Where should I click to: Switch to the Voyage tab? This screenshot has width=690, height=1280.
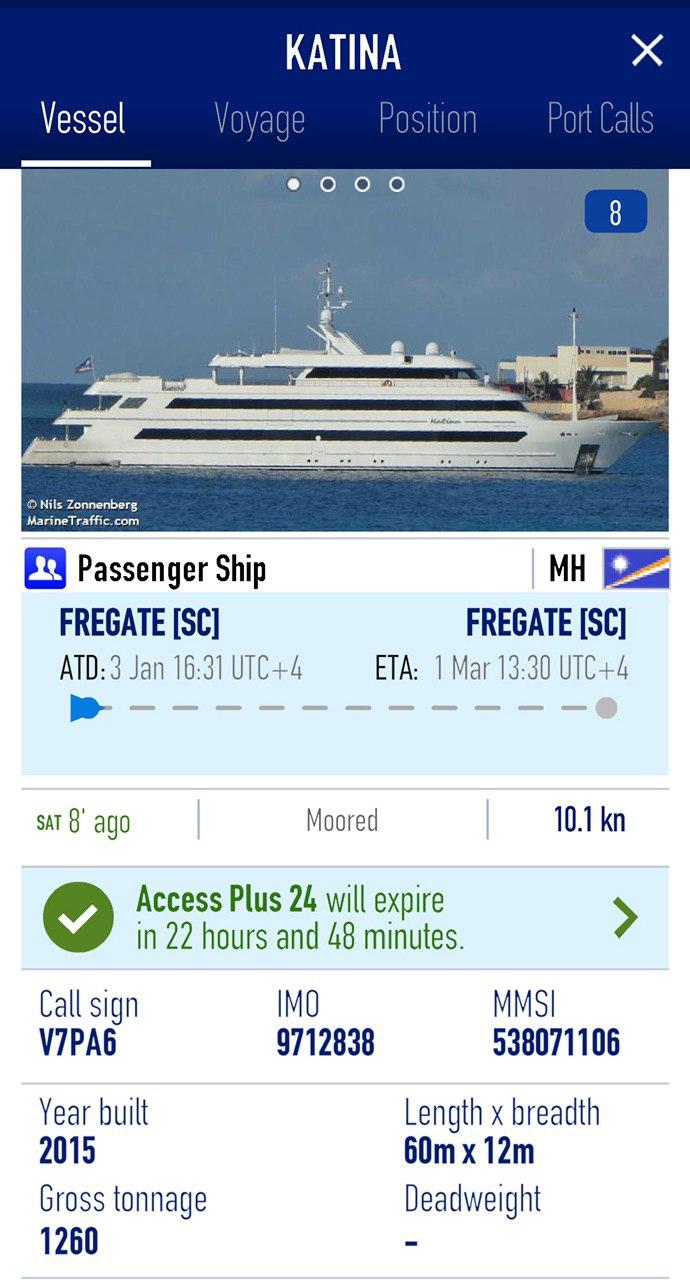click(x=259, y=120)
